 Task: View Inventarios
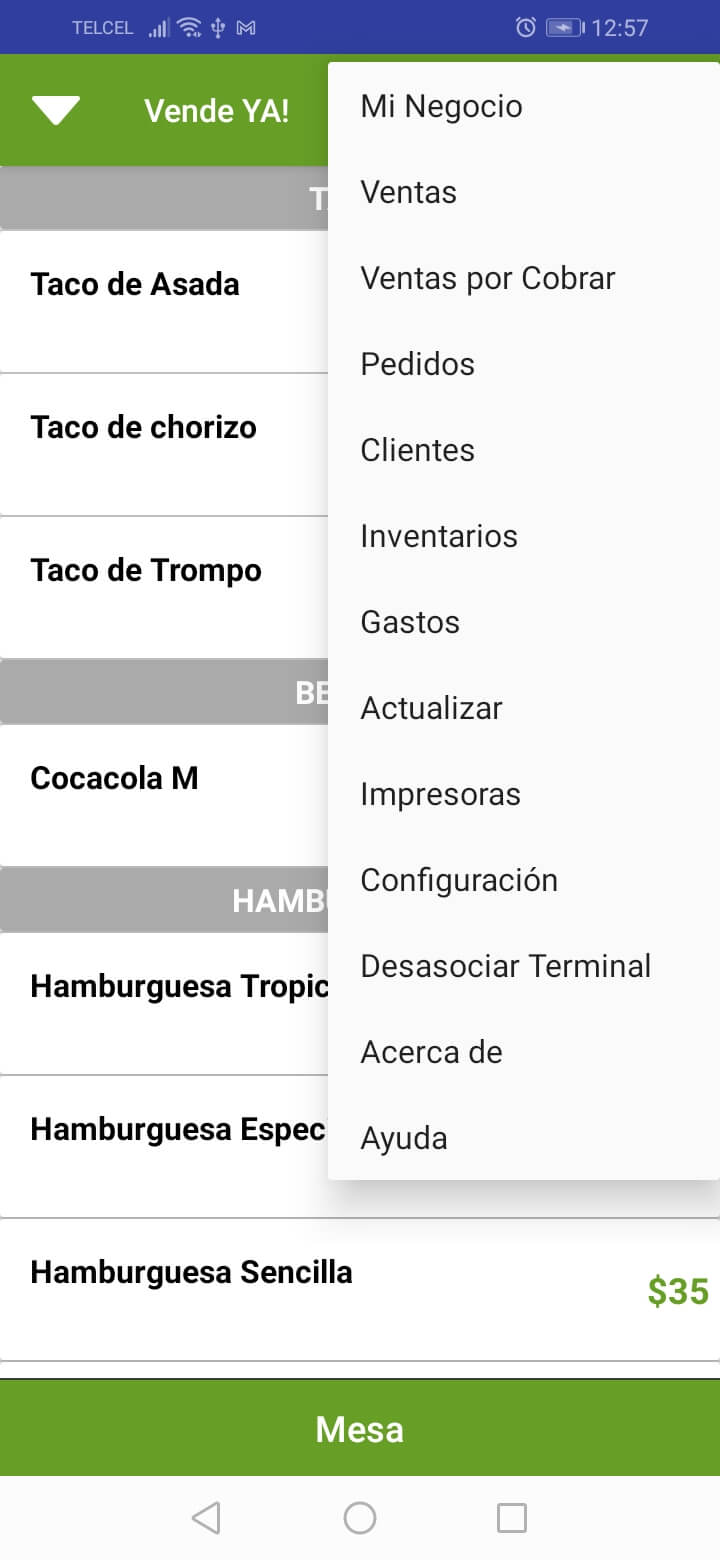[x=523, y=536]
